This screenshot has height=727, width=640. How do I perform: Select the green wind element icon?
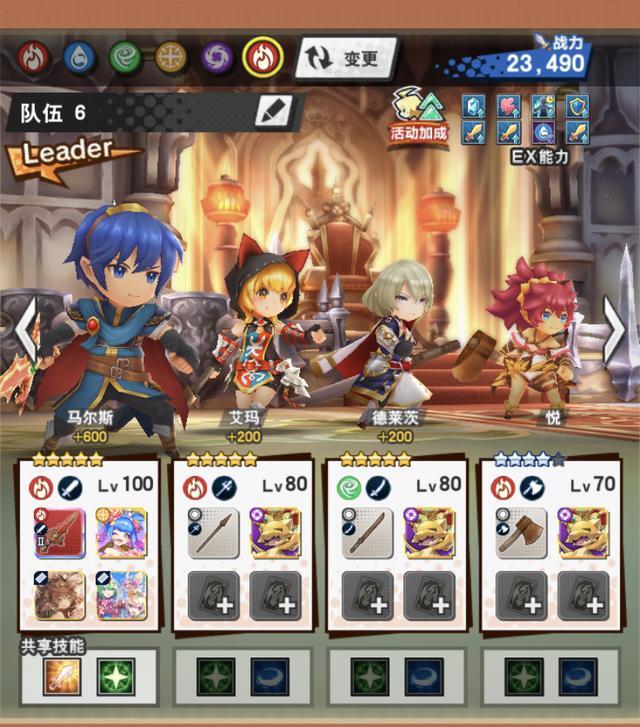[x=125, y=58]
